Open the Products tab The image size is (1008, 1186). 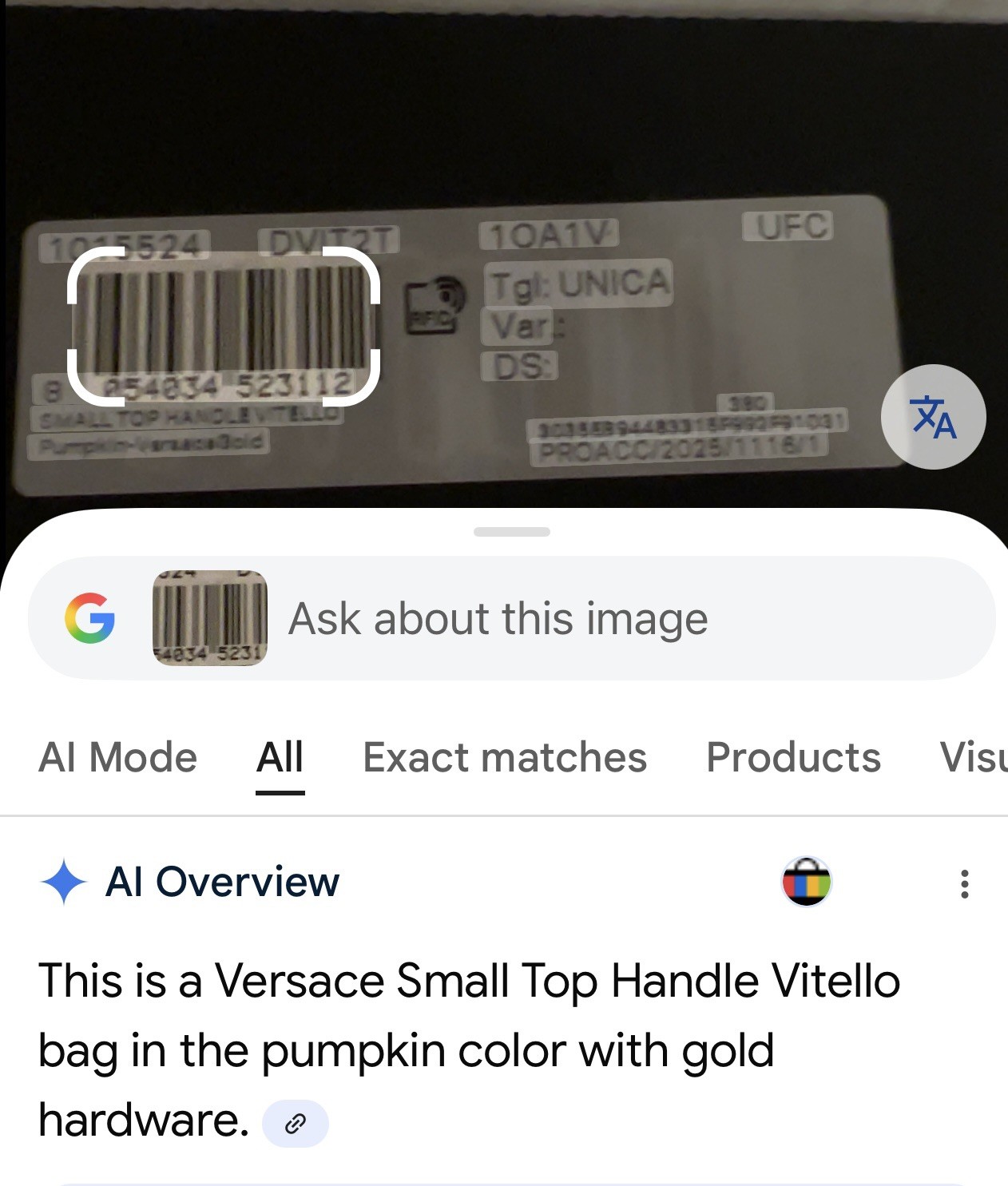(793, 757)
